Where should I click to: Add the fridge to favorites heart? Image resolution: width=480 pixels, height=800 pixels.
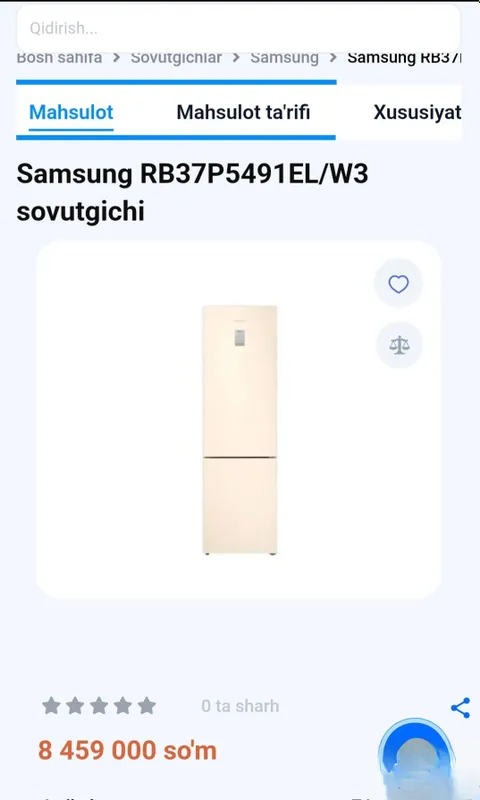[x=398, y=284]
